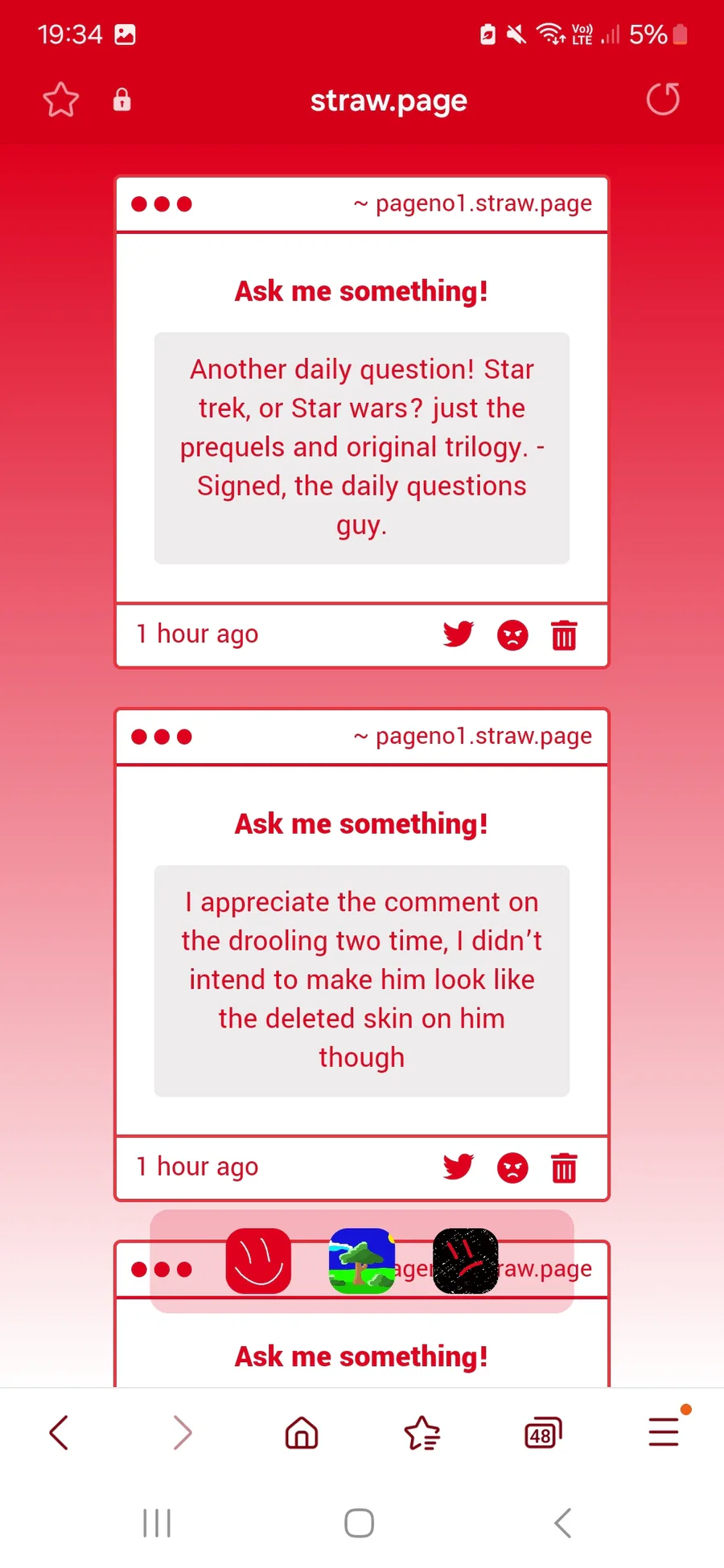Share the drooling comment message on Twitter
The height and width of the screenshot is (1568, 724).
(459, 1167)
